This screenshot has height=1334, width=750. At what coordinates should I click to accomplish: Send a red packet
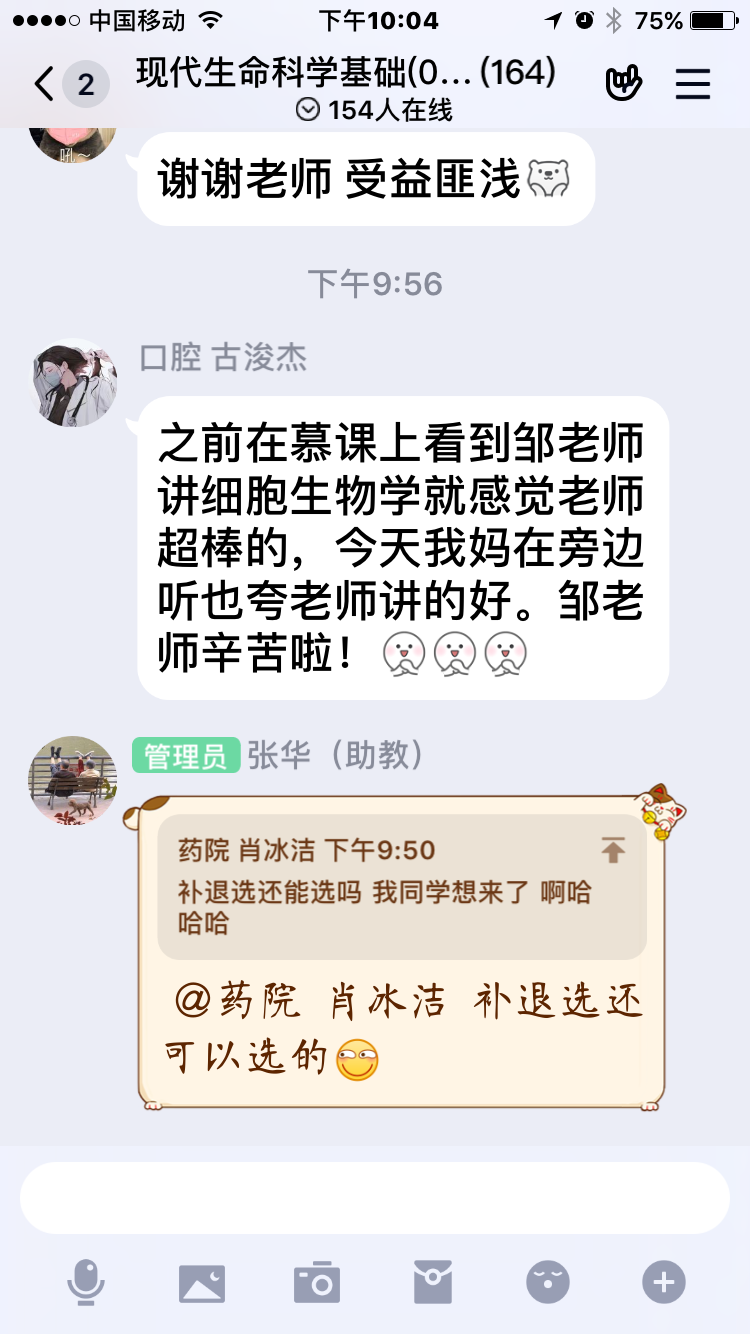[x=433, y=1282]
